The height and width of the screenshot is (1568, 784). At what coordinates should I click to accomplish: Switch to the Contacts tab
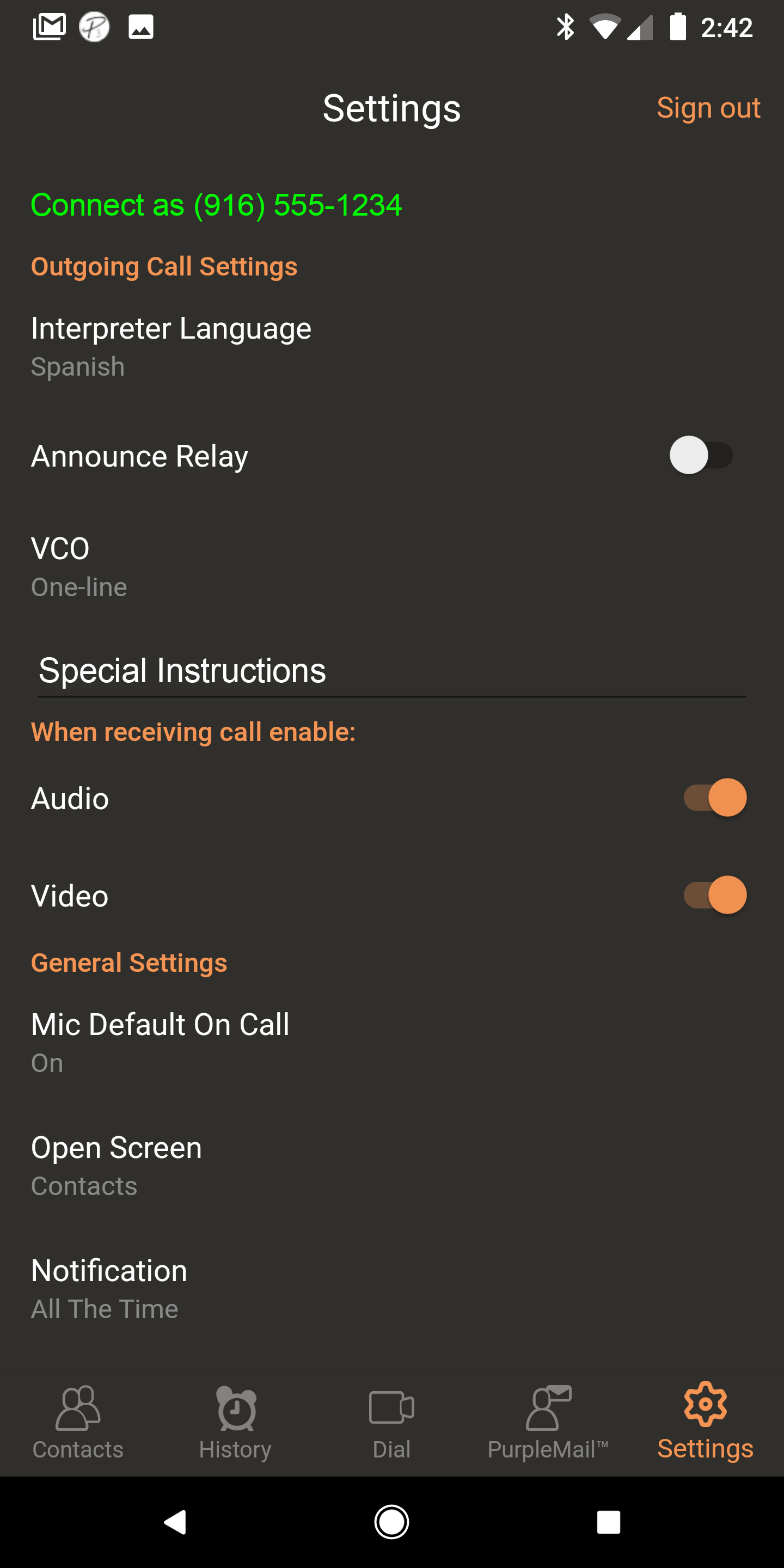(x=78, y=1423)
